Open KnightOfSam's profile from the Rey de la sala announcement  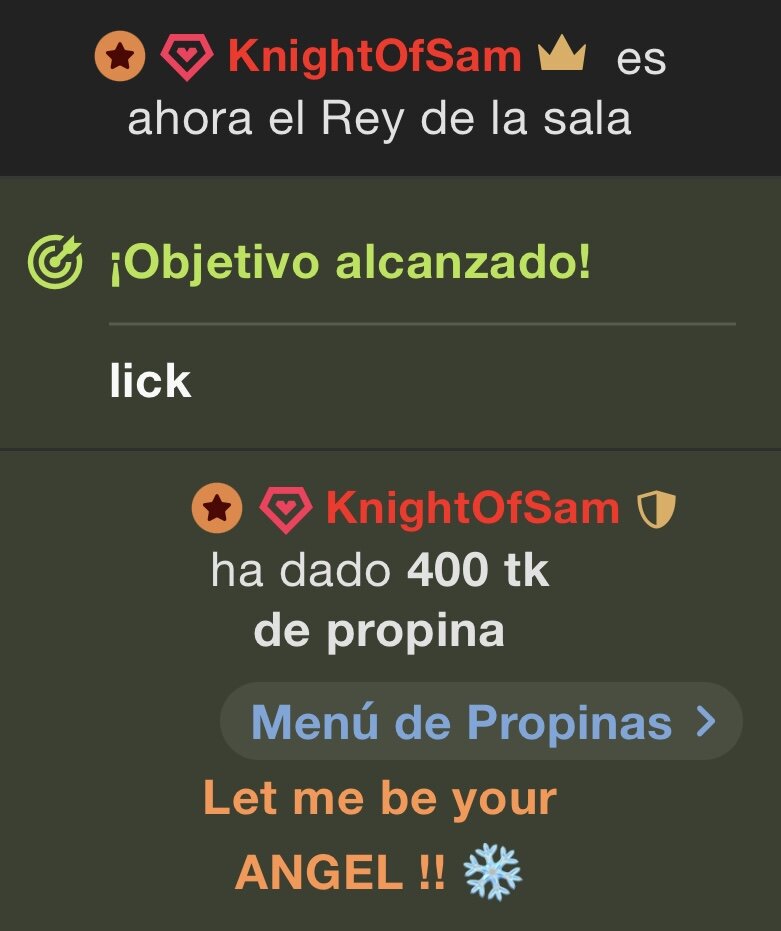[374, 57]
